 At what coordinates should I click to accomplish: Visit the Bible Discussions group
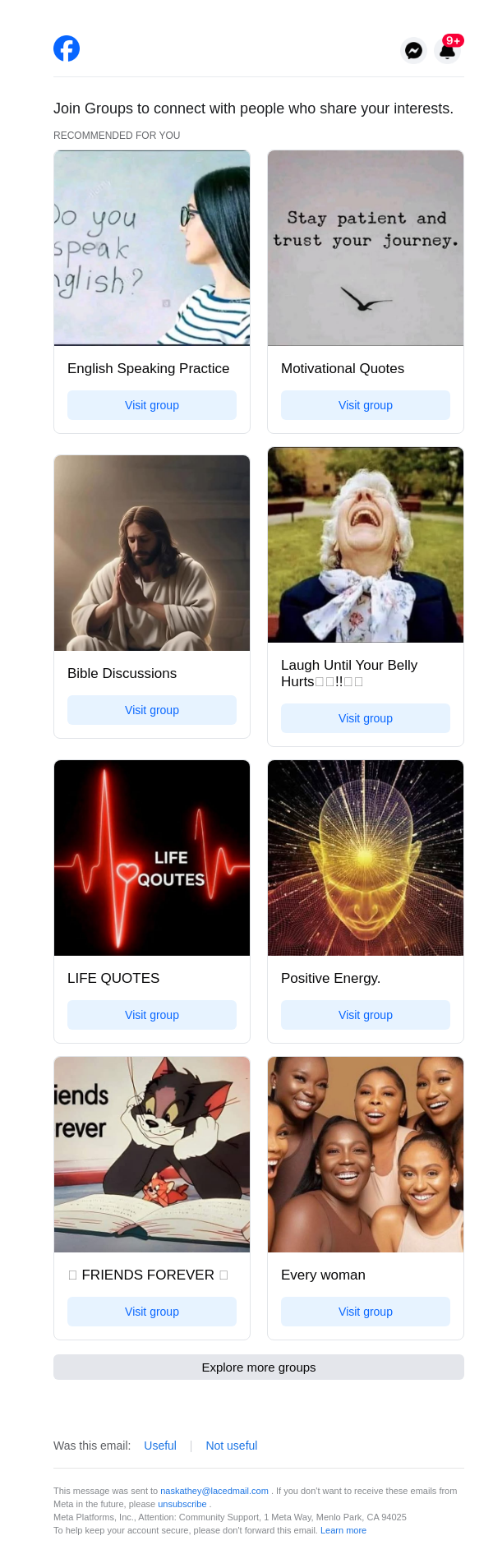click(152, 710)
